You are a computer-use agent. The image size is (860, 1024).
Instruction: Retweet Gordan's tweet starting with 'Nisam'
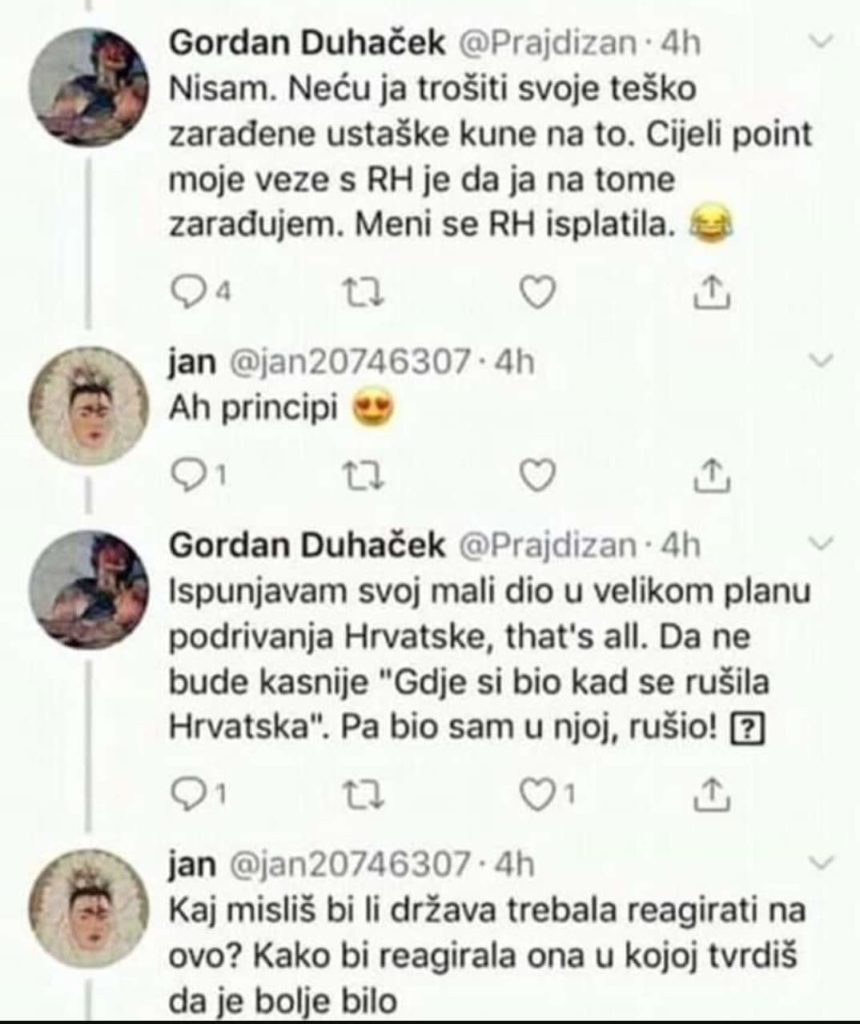[x=362, y=290]
